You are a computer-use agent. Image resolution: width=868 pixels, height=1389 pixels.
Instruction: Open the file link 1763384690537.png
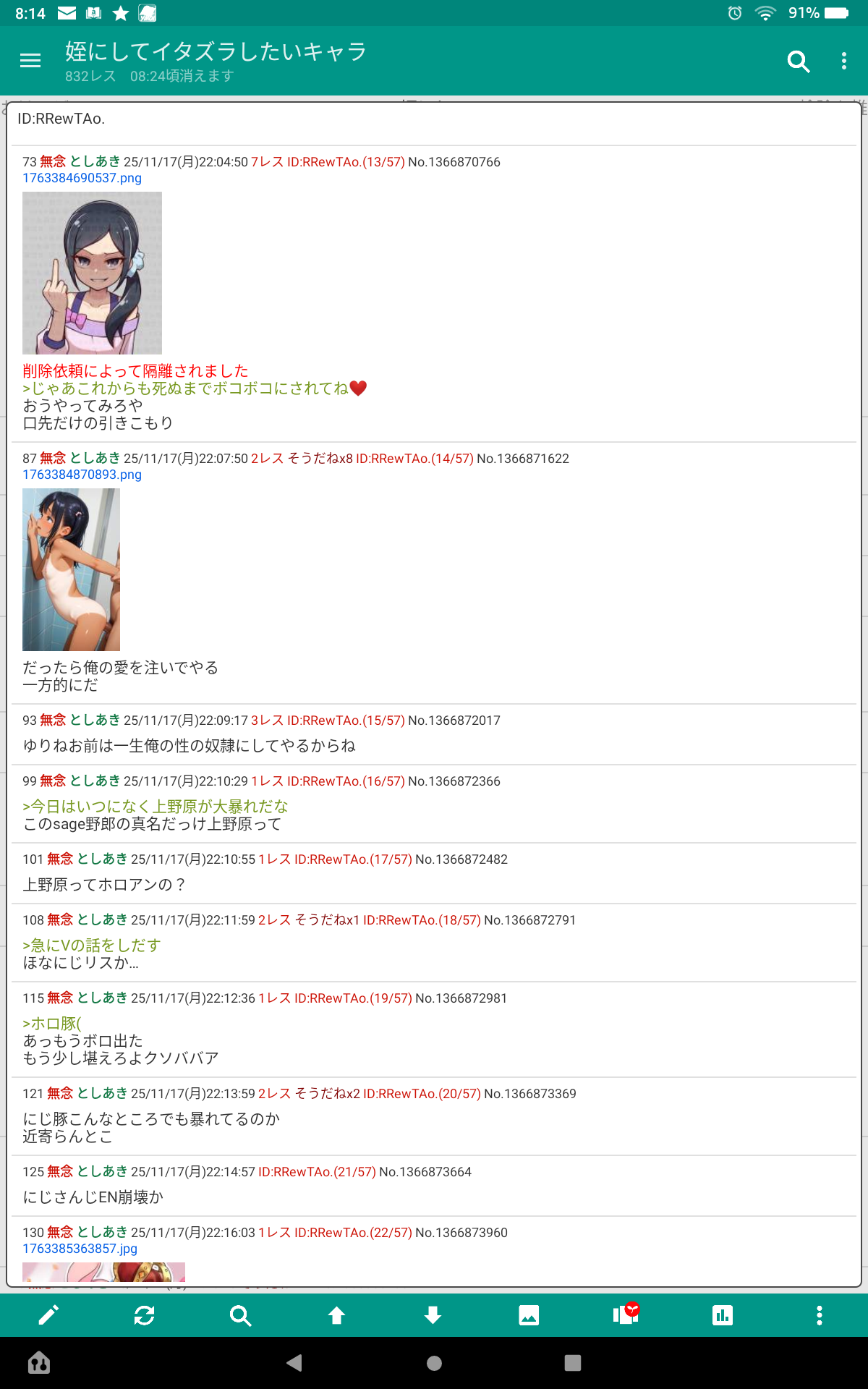tap(82, 178)
